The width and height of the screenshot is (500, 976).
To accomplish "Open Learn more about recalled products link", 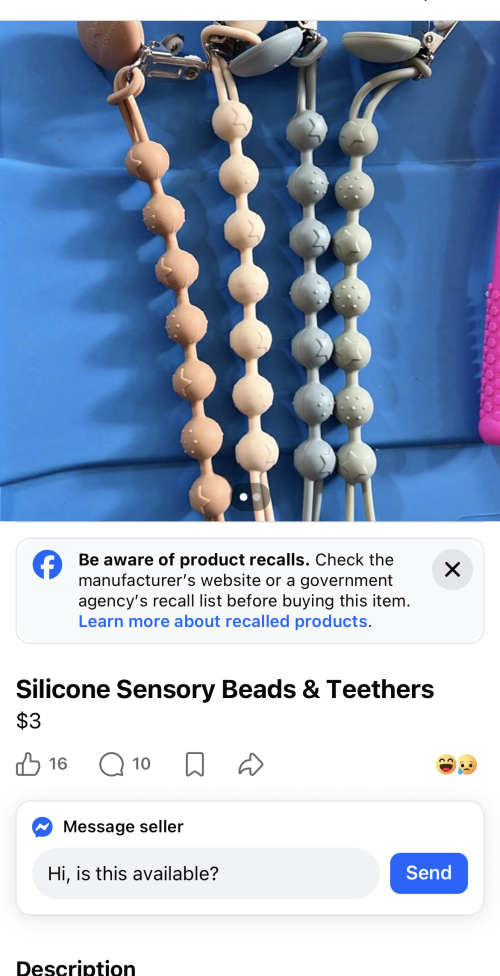I will (222, 621).
